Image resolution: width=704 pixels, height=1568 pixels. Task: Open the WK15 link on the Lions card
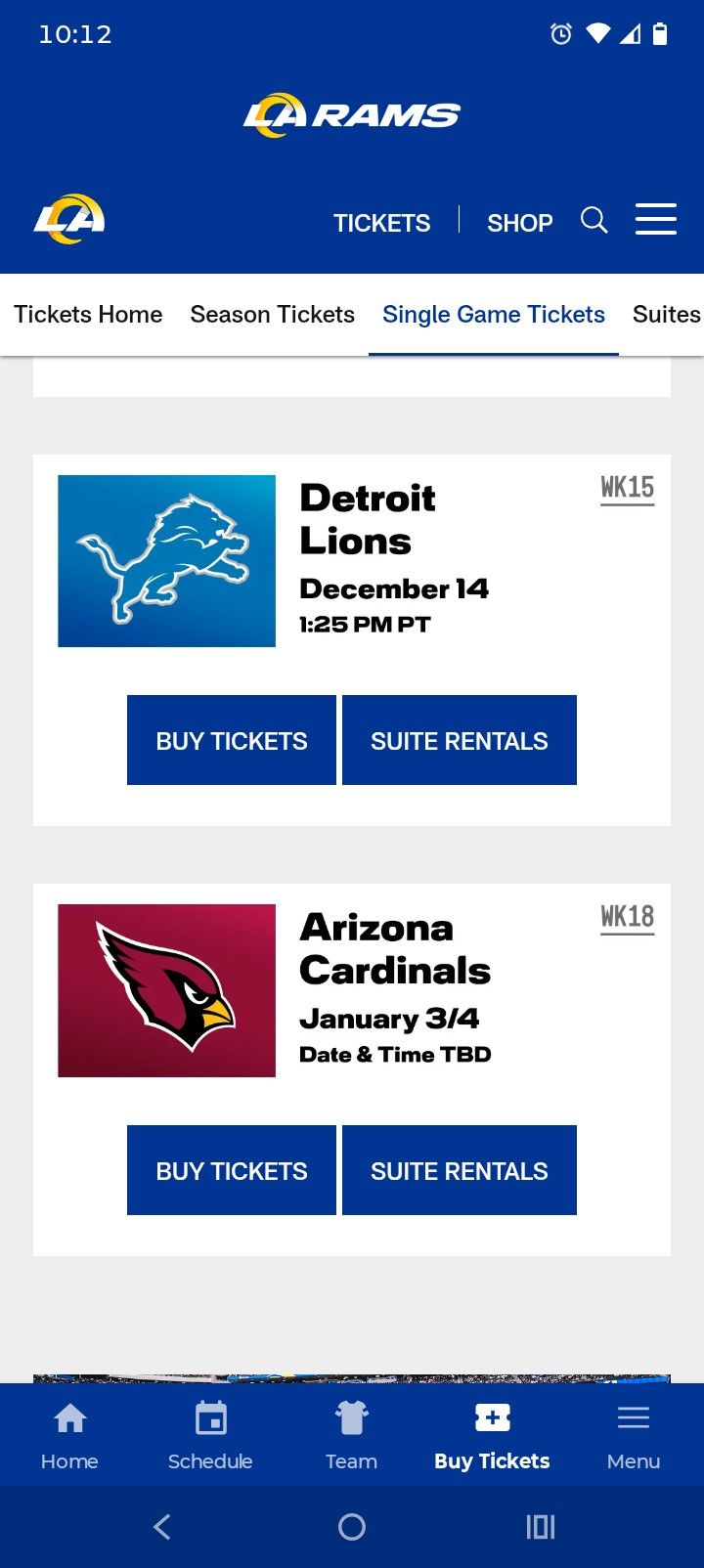tap(627, 488)
